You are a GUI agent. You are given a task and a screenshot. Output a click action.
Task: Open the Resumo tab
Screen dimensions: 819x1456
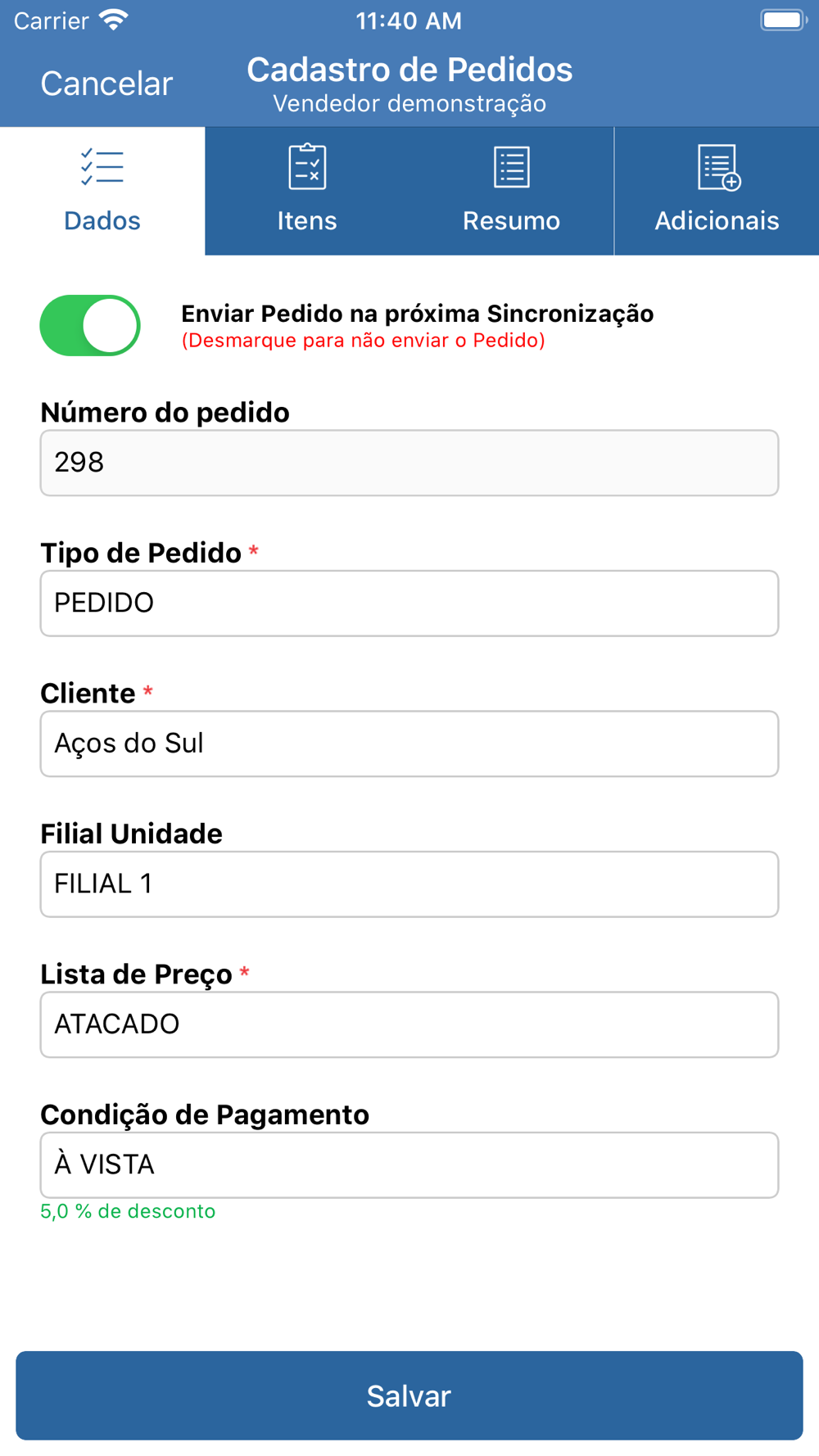[512, 191]
